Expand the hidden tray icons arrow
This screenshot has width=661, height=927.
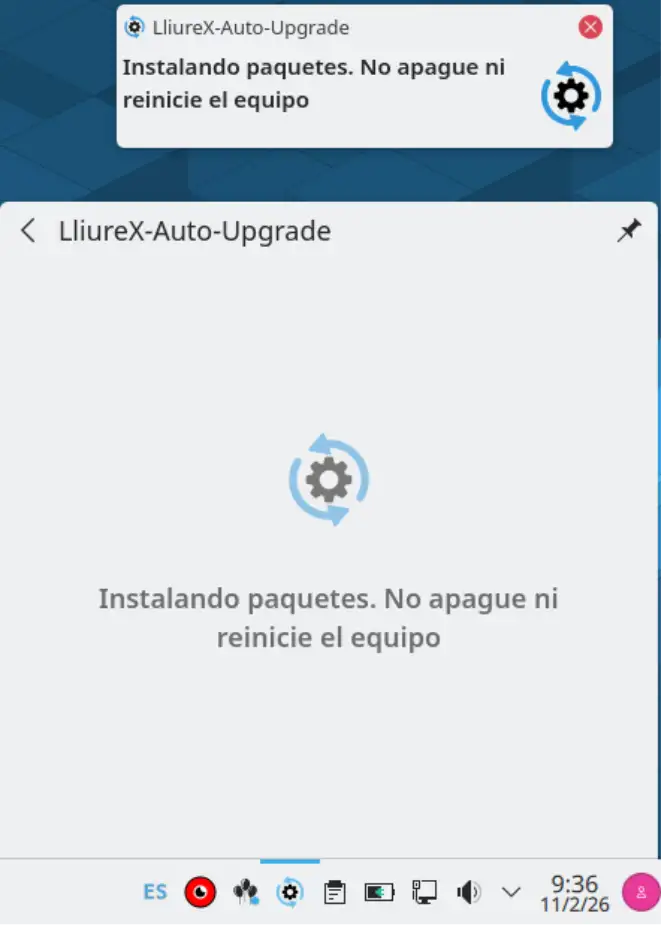(x=511, y=892)
